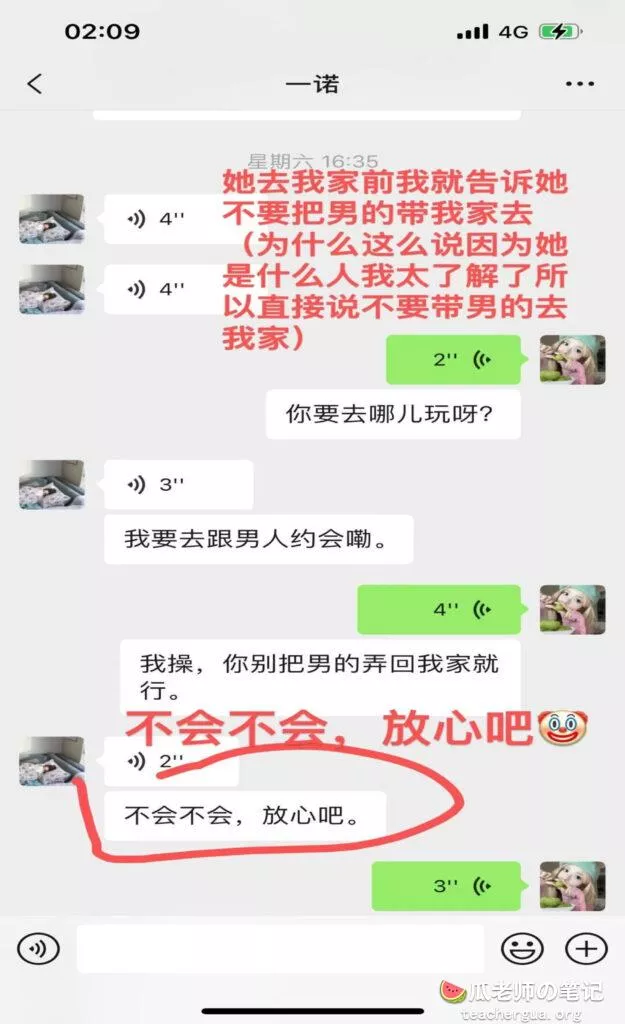This screenshot has width=625, height=1024.
Task: Focus the message text field
Action: coord(280,948)
